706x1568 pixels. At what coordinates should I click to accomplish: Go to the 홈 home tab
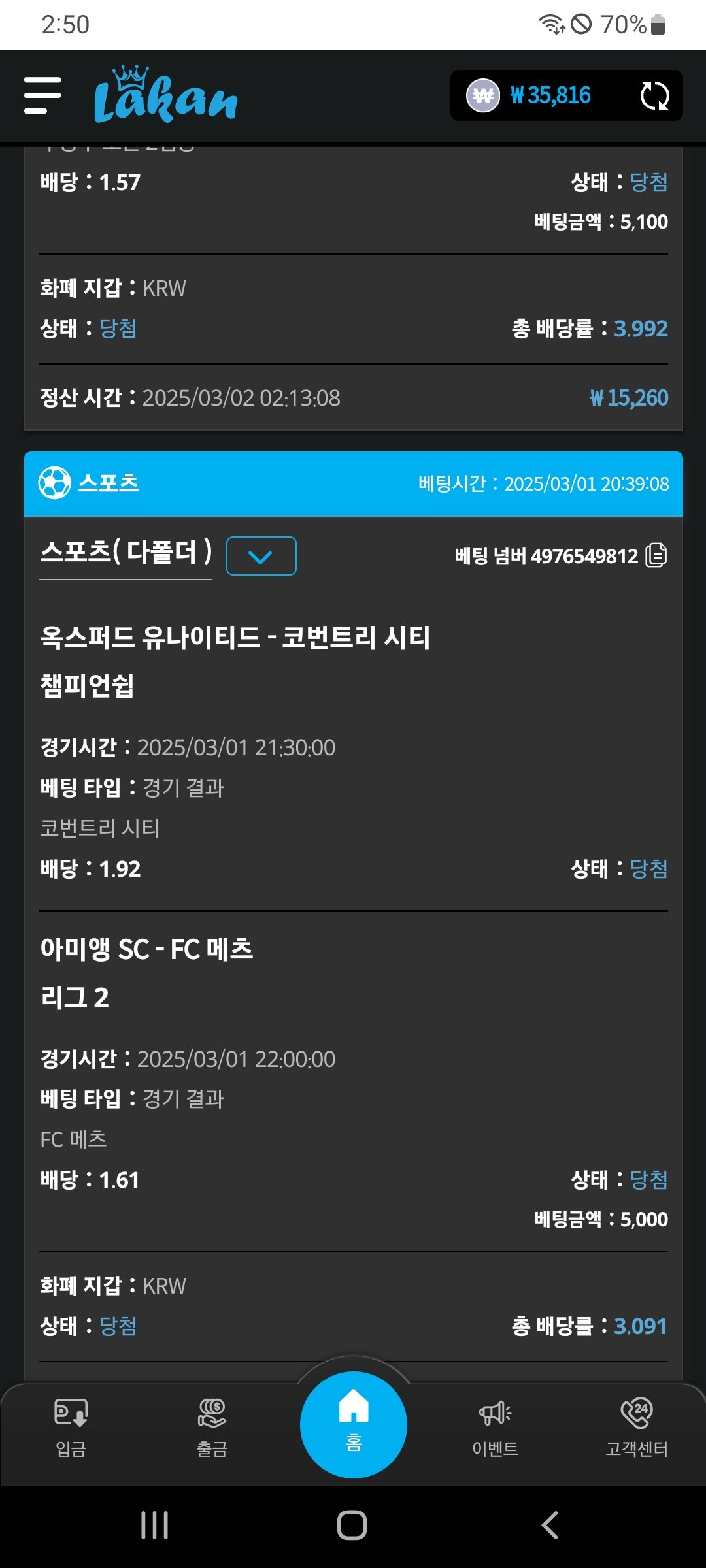[x=353, y=1424]
